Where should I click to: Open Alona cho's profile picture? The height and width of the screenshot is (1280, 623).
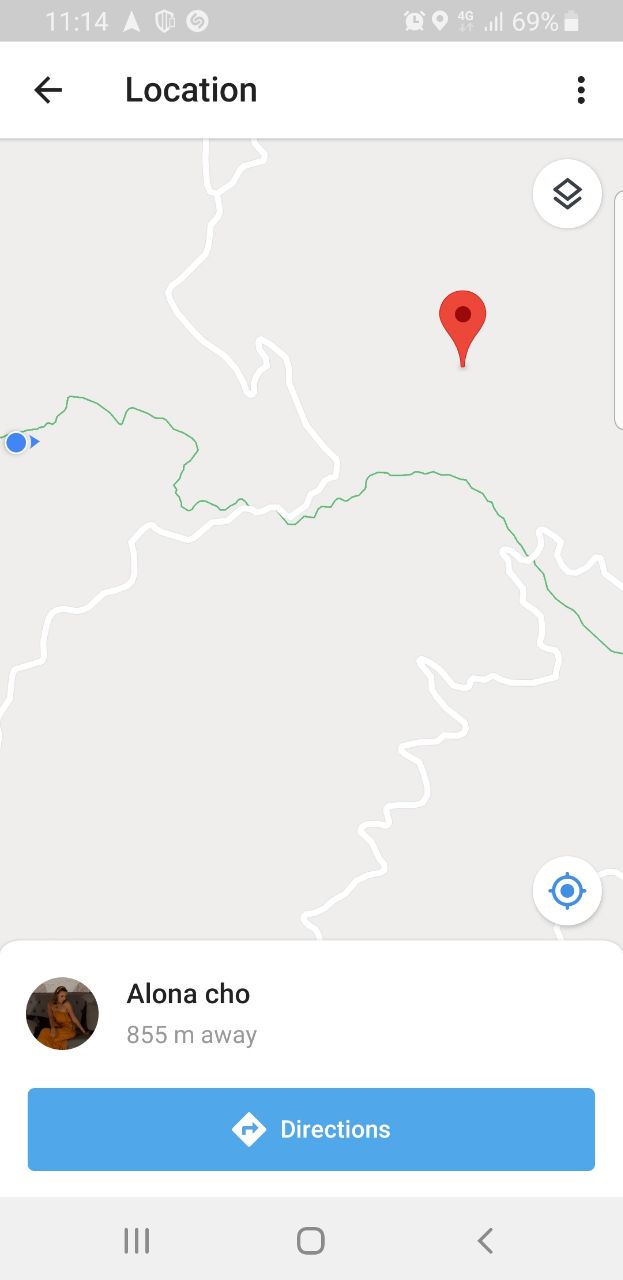[x=62, y=1013]
